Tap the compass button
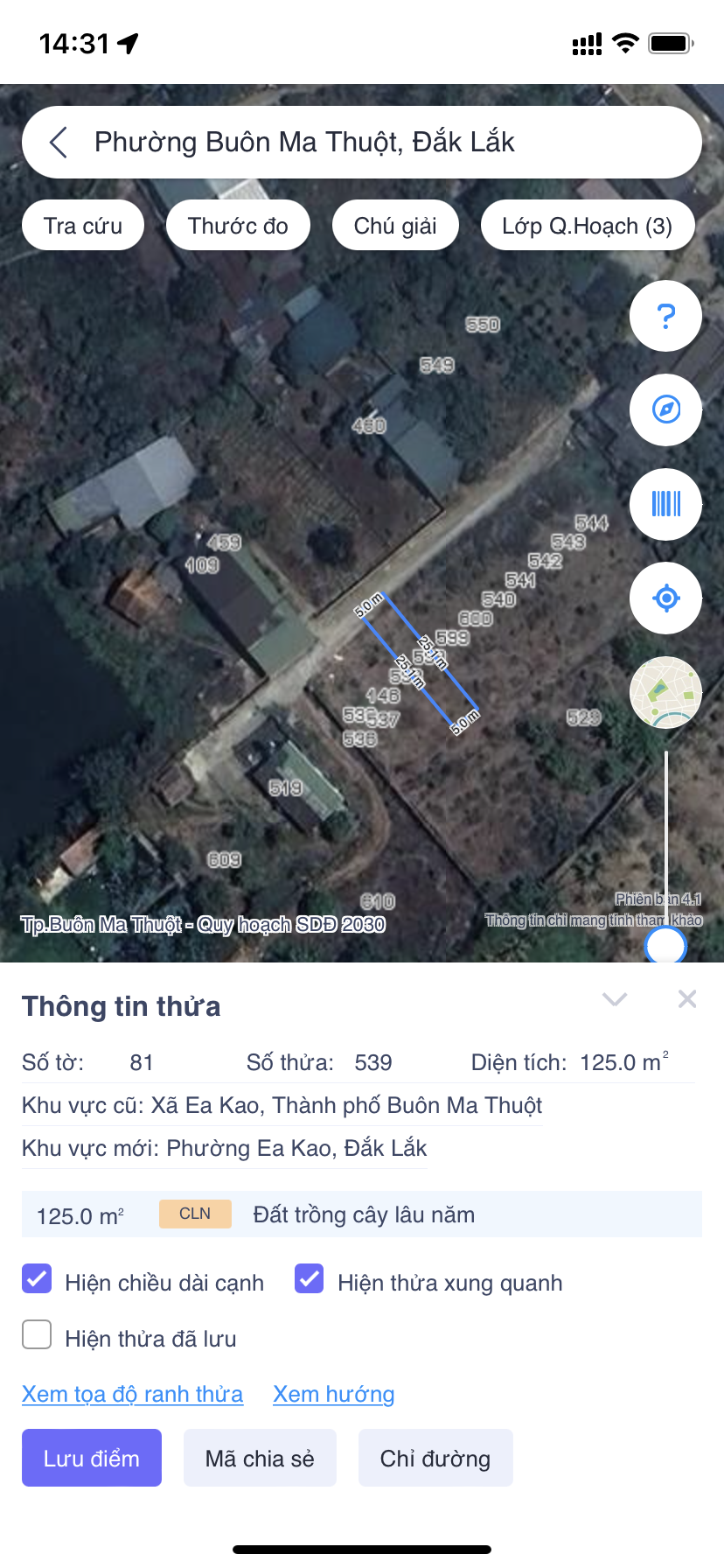This screenshot has width=724, height=1568. 665,409
